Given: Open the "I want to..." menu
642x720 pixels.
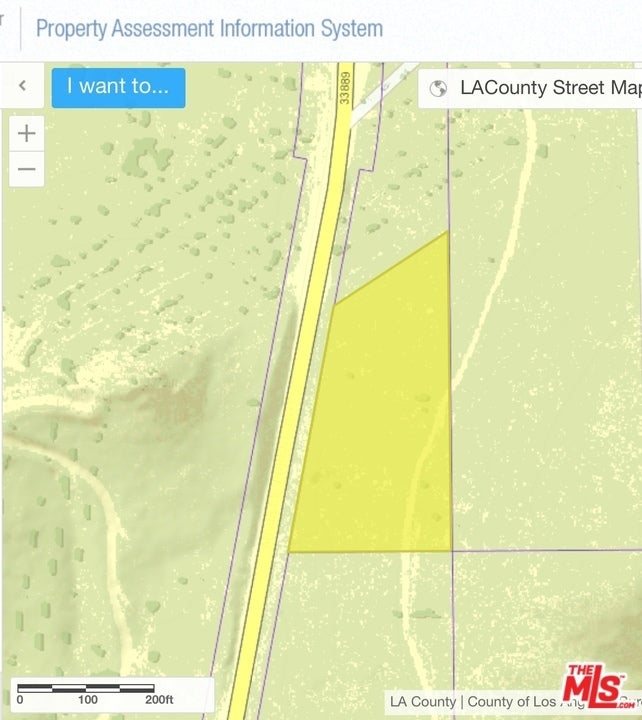Looking at the screenshot, I should (118, 87).
